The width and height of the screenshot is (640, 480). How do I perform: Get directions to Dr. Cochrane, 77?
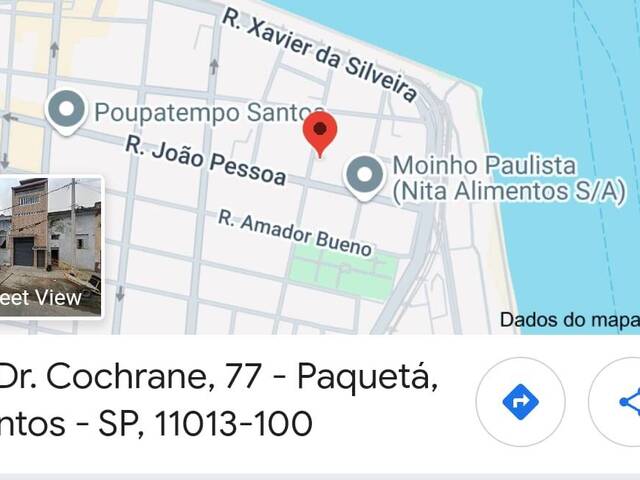pyautogui.click(x=520, y=402)
